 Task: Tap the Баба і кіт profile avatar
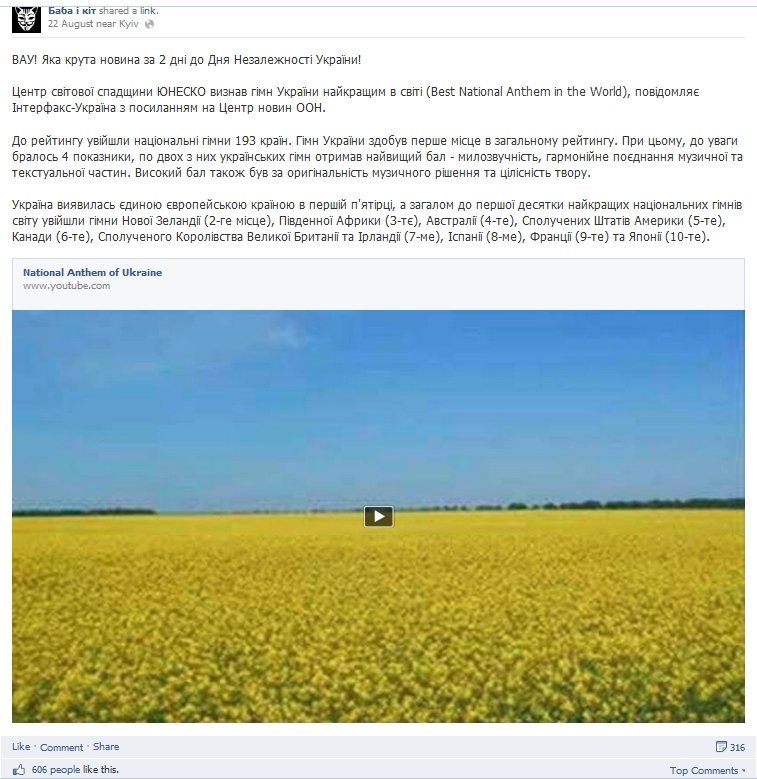26,16
